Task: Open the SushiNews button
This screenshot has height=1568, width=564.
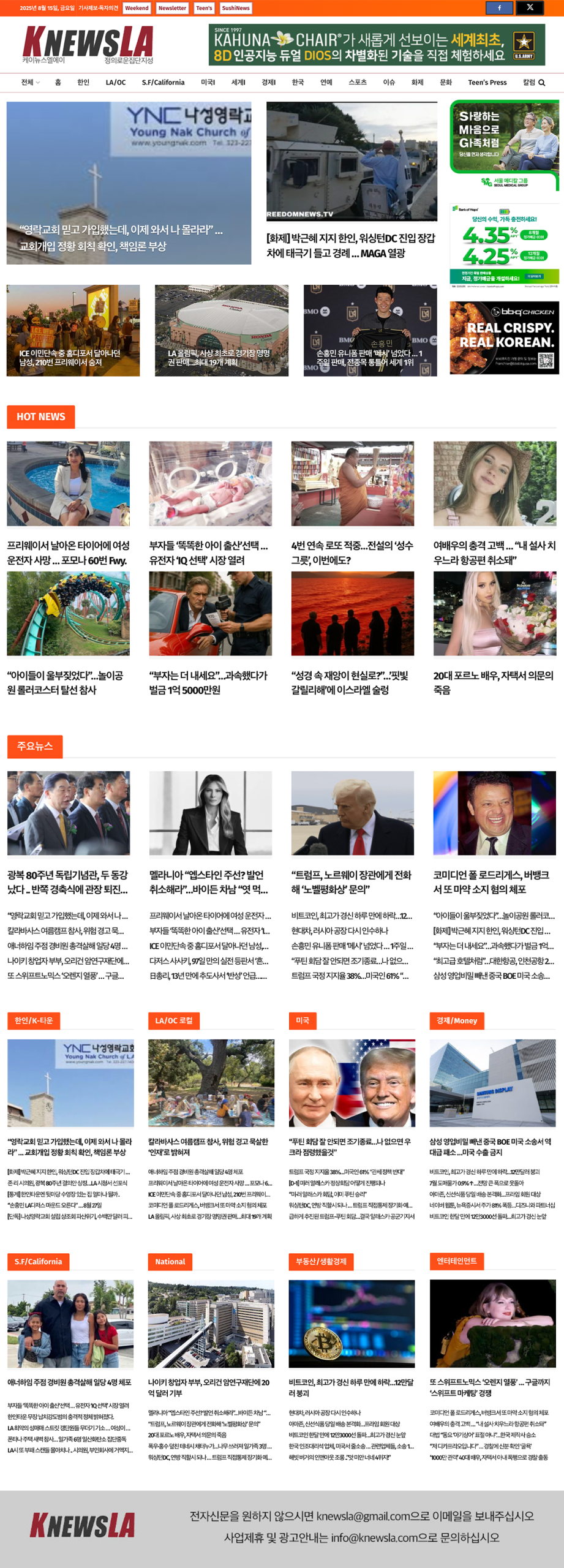Action: (x=236, y=8)
